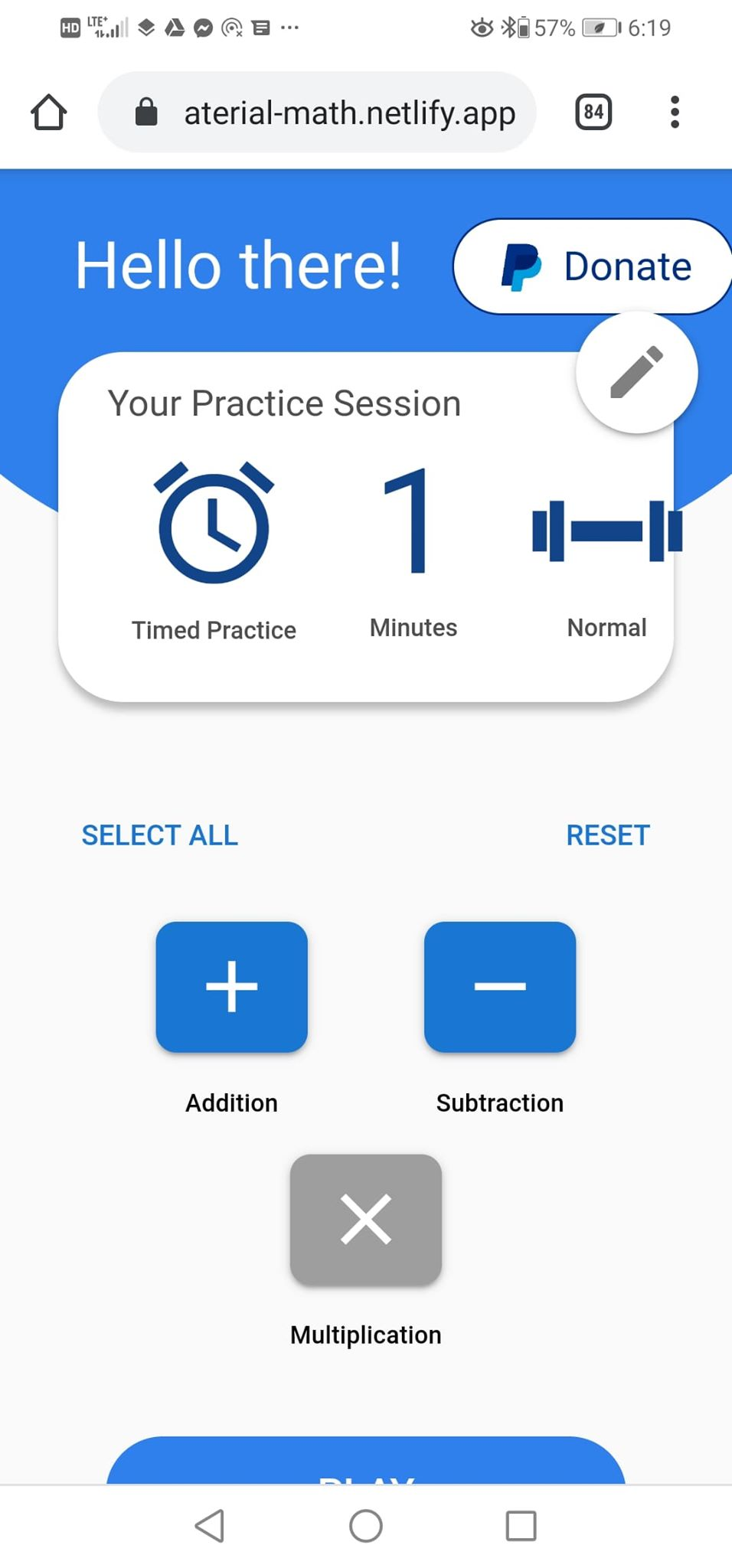
Task: Enable the Multiplication operation
Action: [x=366, y=1219]
